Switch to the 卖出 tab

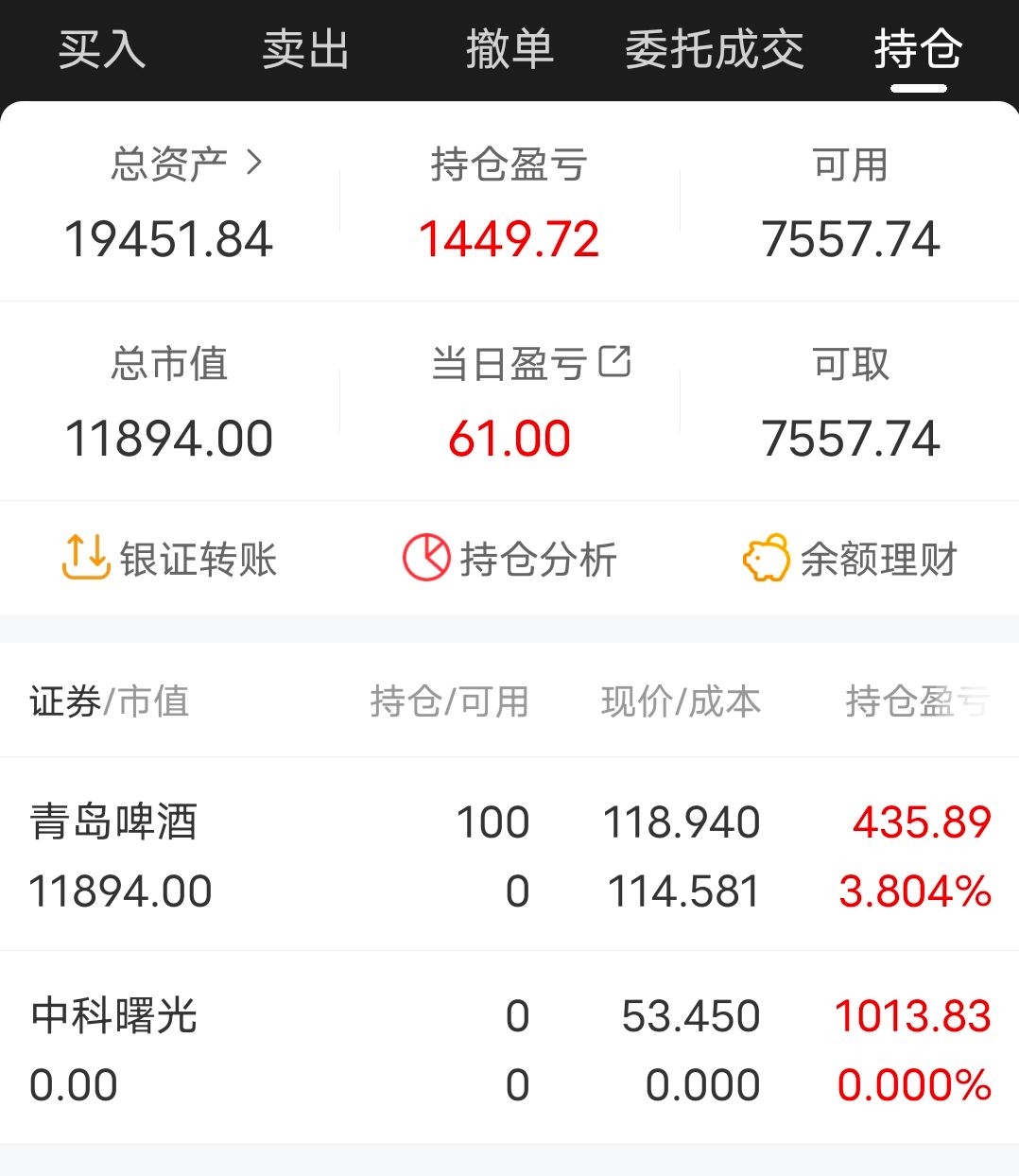click(x=305, y=49)
